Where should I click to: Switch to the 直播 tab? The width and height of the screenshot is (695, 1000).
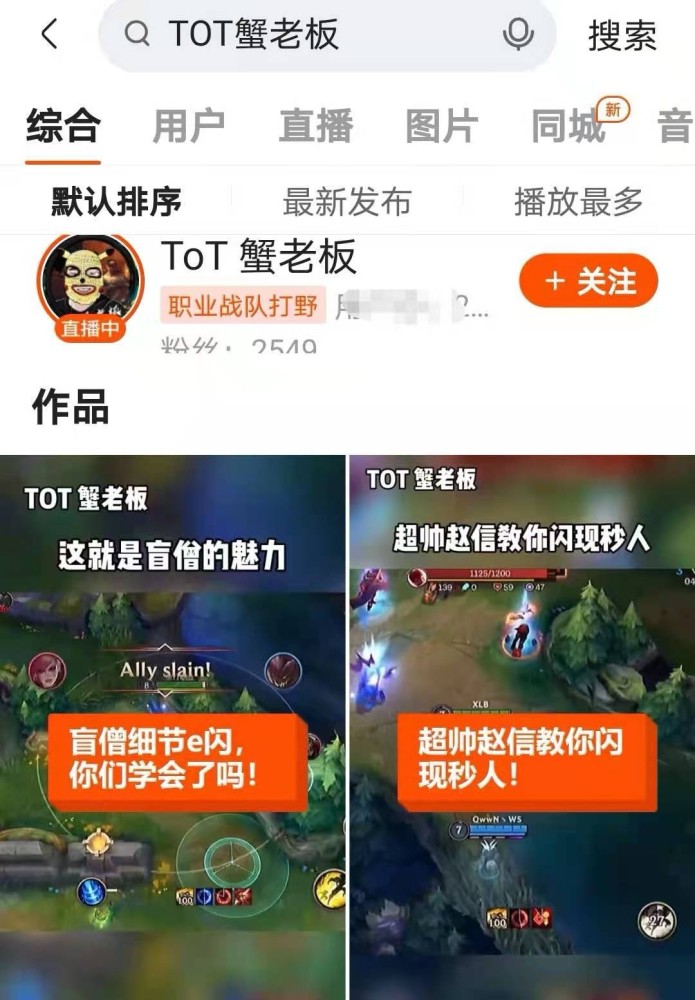point(316,128)
